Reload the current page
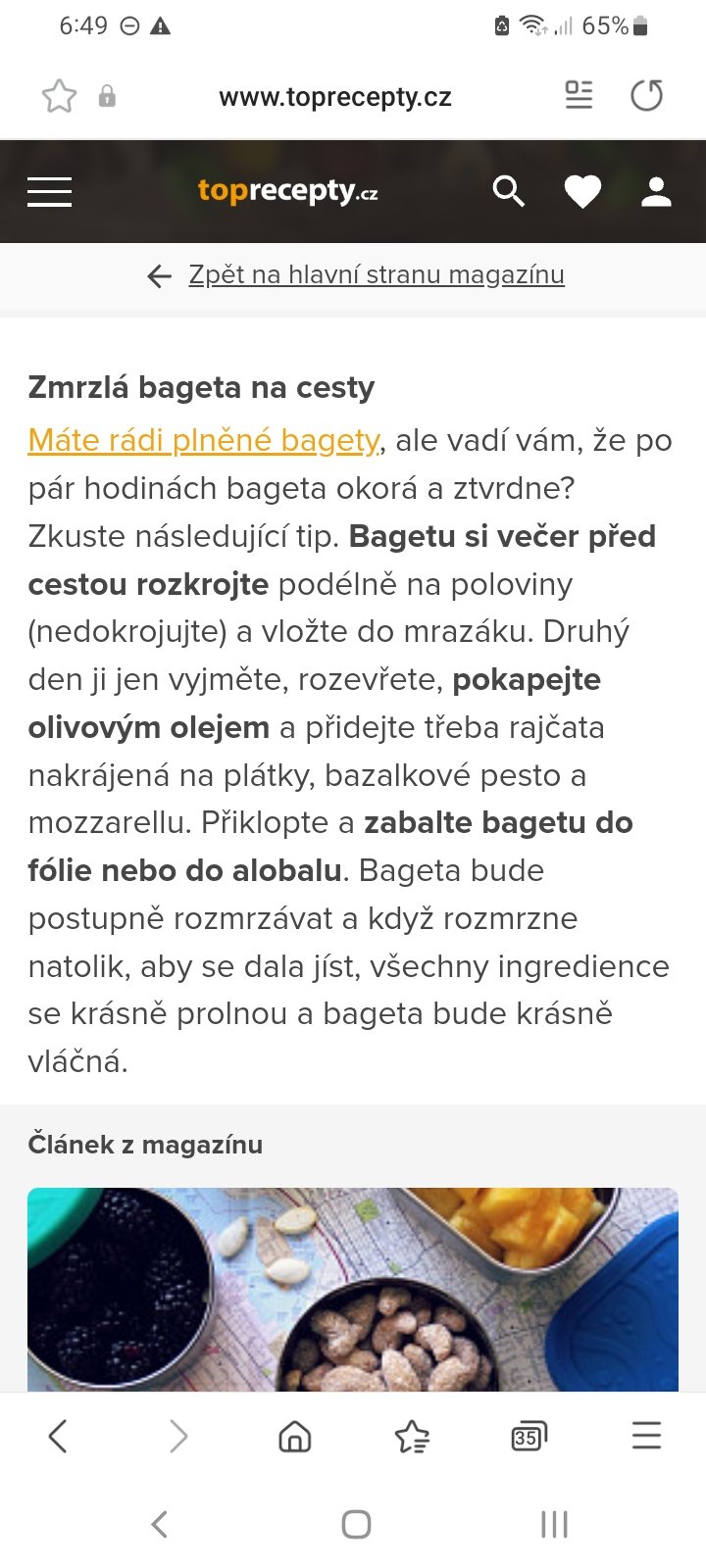Image resolution: width=706 pixels, height=1568 pixels. coord(646,95)
